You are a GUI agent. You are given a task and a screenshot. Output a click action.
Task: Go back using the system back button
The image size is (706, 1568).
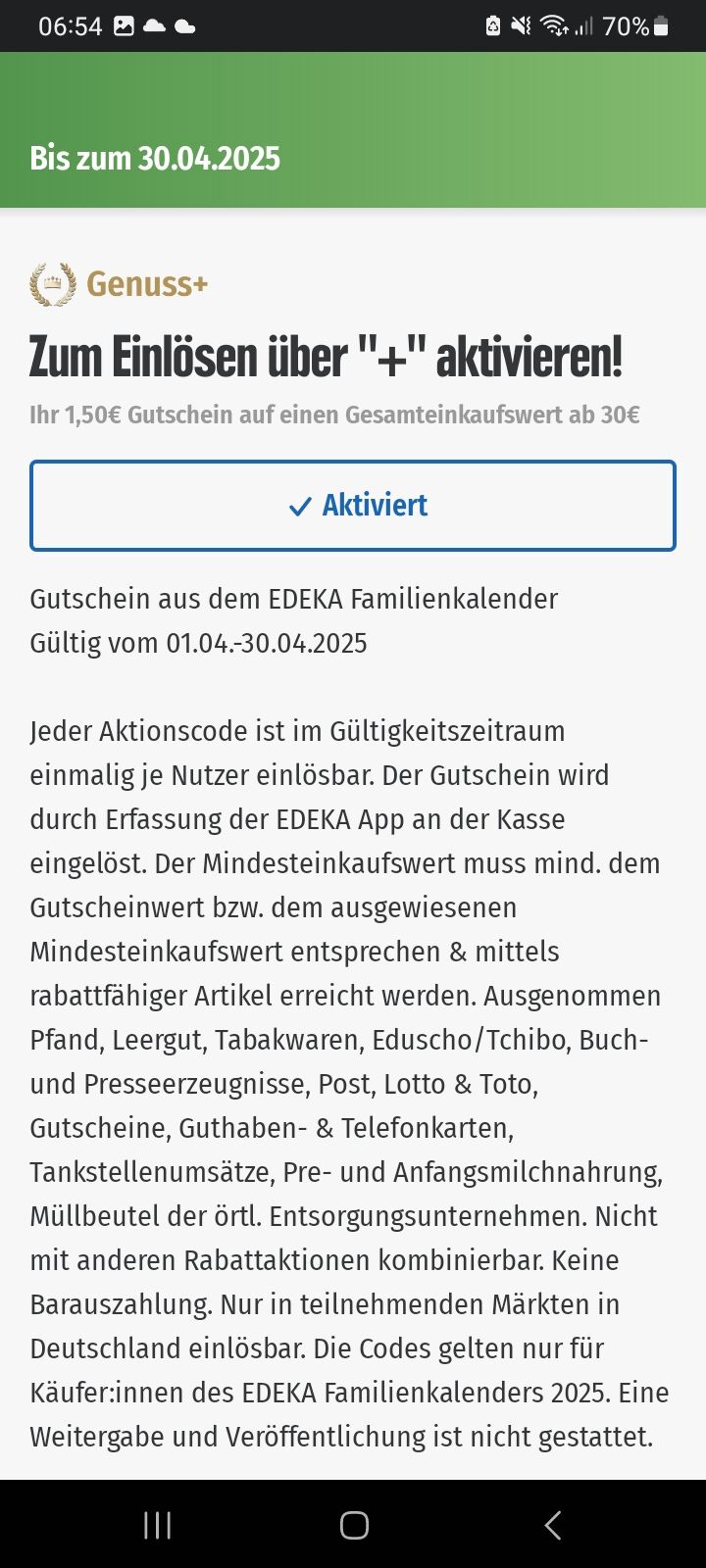tap(553, 1525)
